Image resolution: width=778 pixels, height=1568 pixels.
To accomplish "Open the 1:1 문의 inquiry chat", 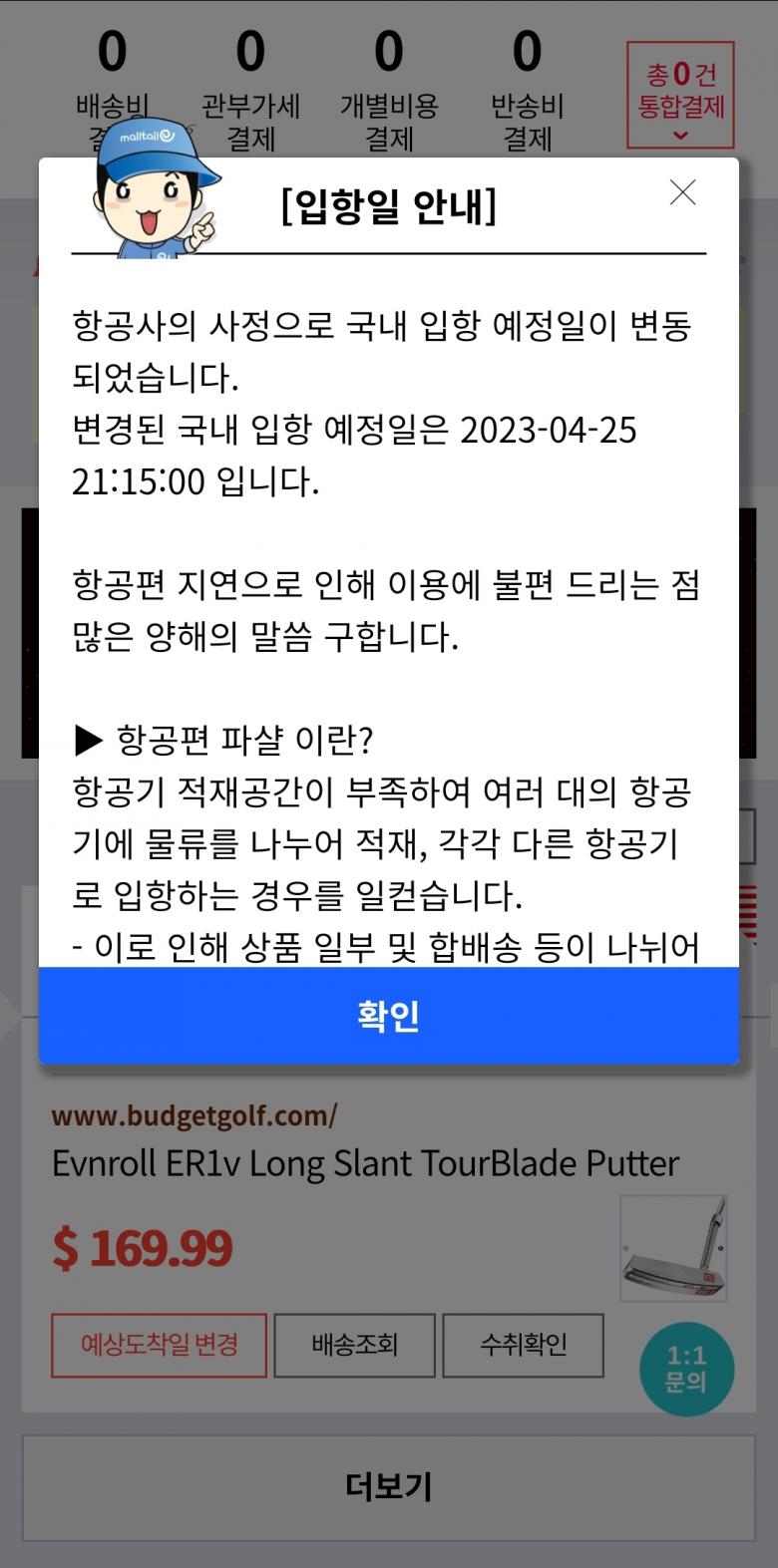I will point(686,1369).
